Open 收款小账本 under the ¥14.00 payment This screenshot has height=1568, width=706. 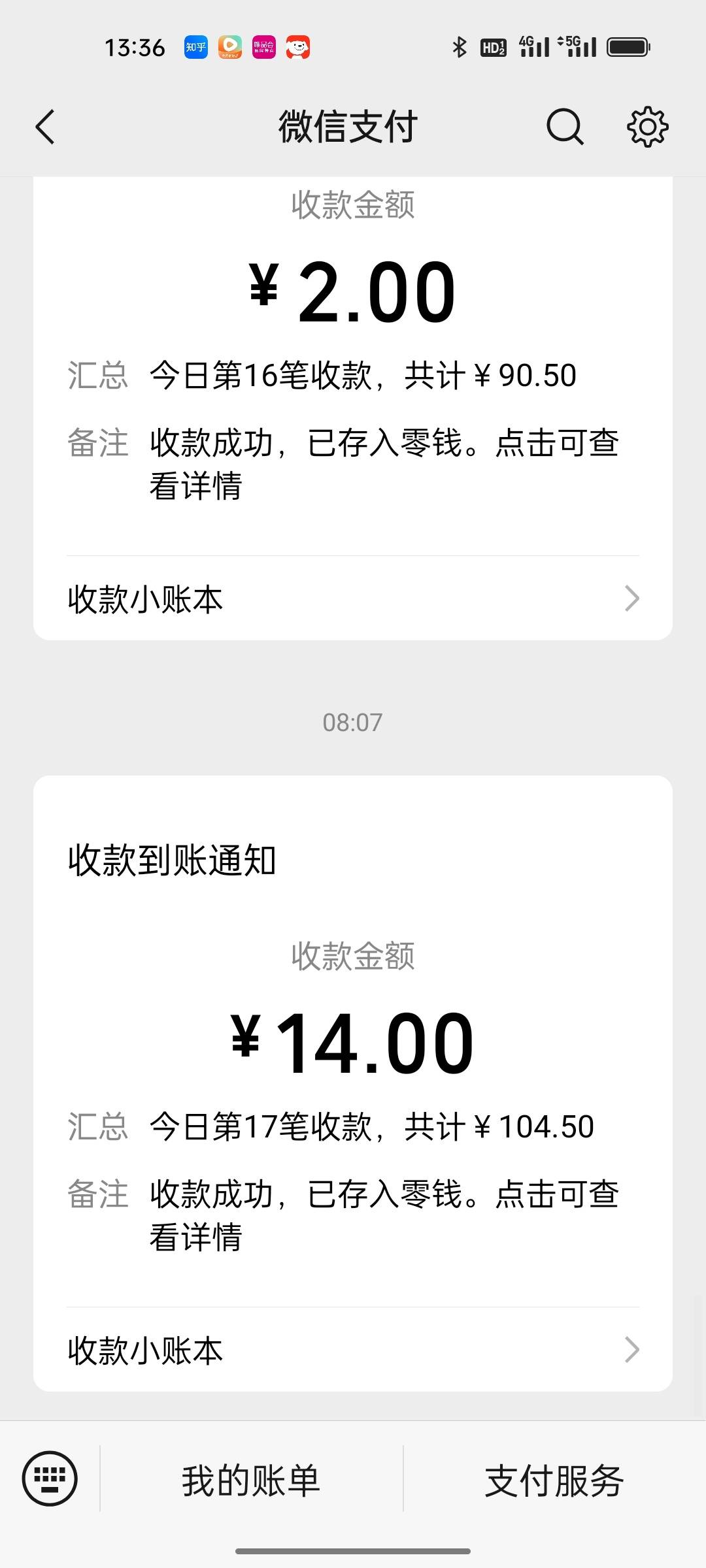(353, 1350)
